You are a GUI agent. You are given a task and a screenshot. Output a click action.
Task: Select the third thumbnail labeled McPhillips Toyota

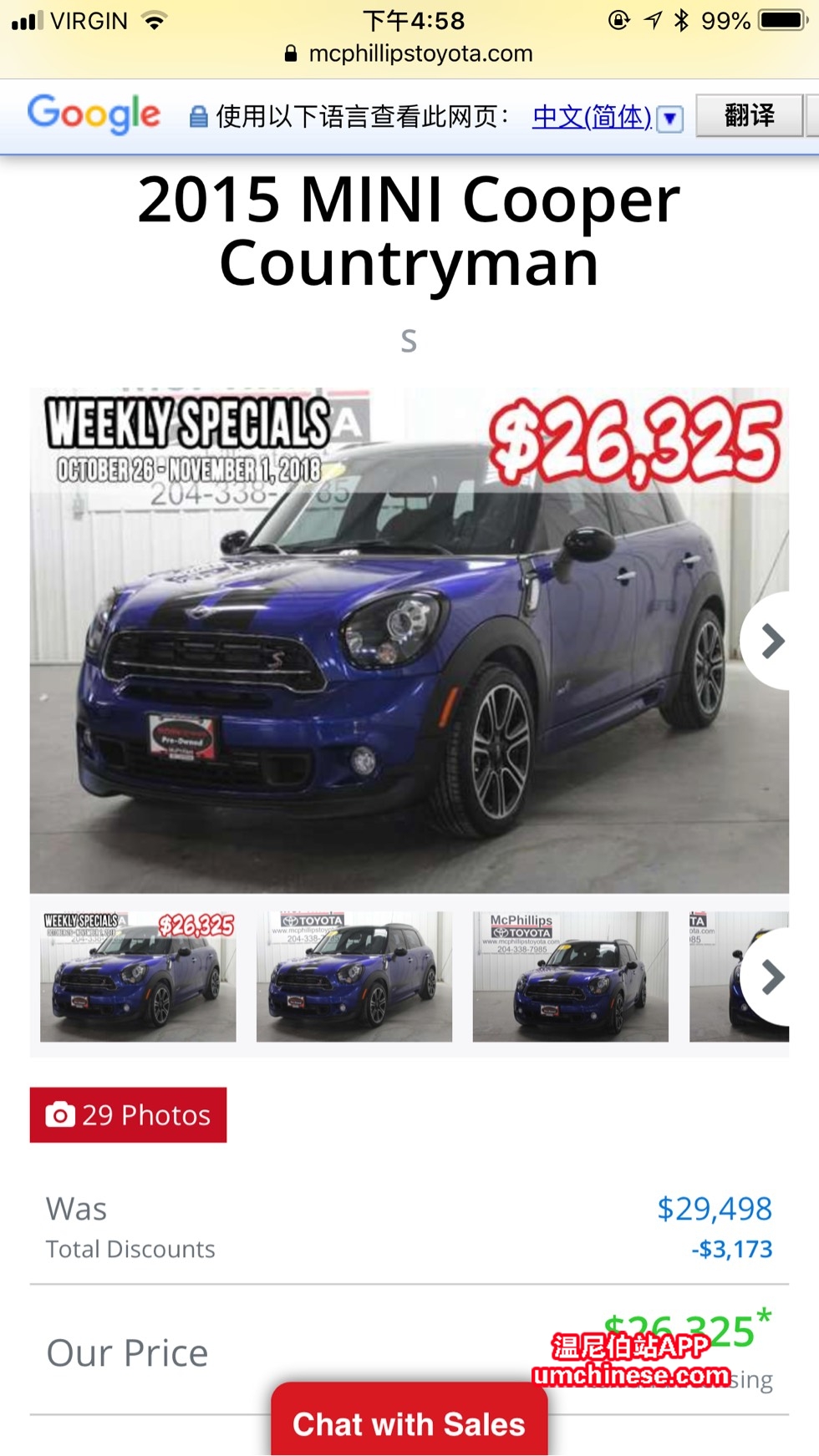pyautogui.click(x=571, y=977)
